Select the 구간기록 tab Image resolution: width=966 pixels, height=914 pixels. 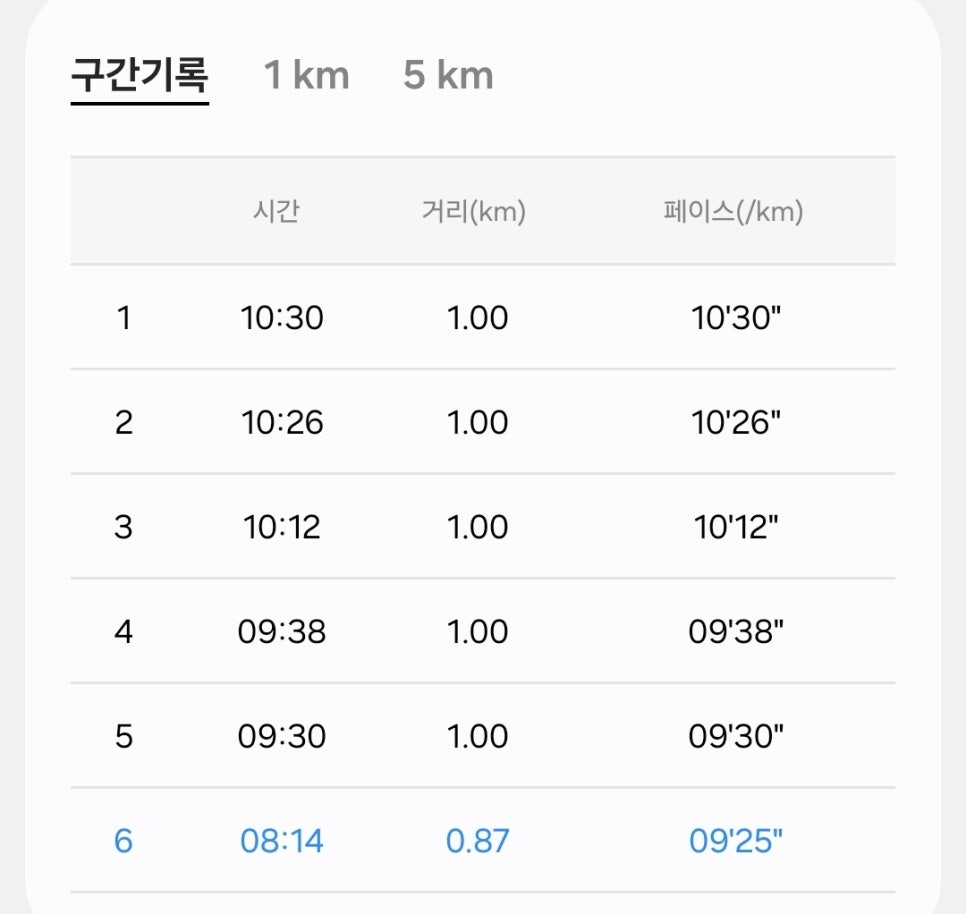(x=140, y=75)
